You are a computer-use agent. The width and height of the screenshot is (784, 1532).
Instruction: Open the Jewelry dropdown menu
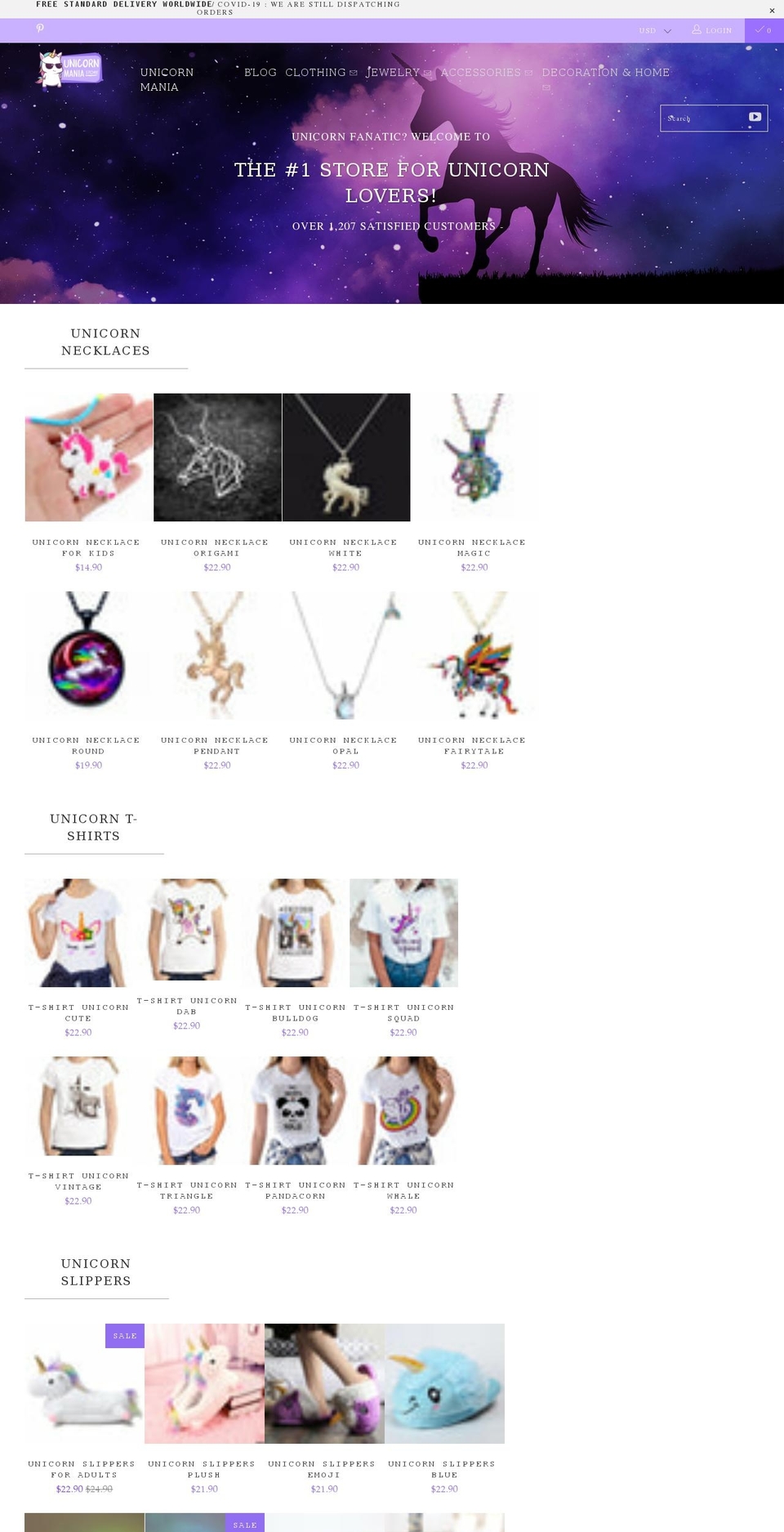pyautogui.click(x=393, y=72)
